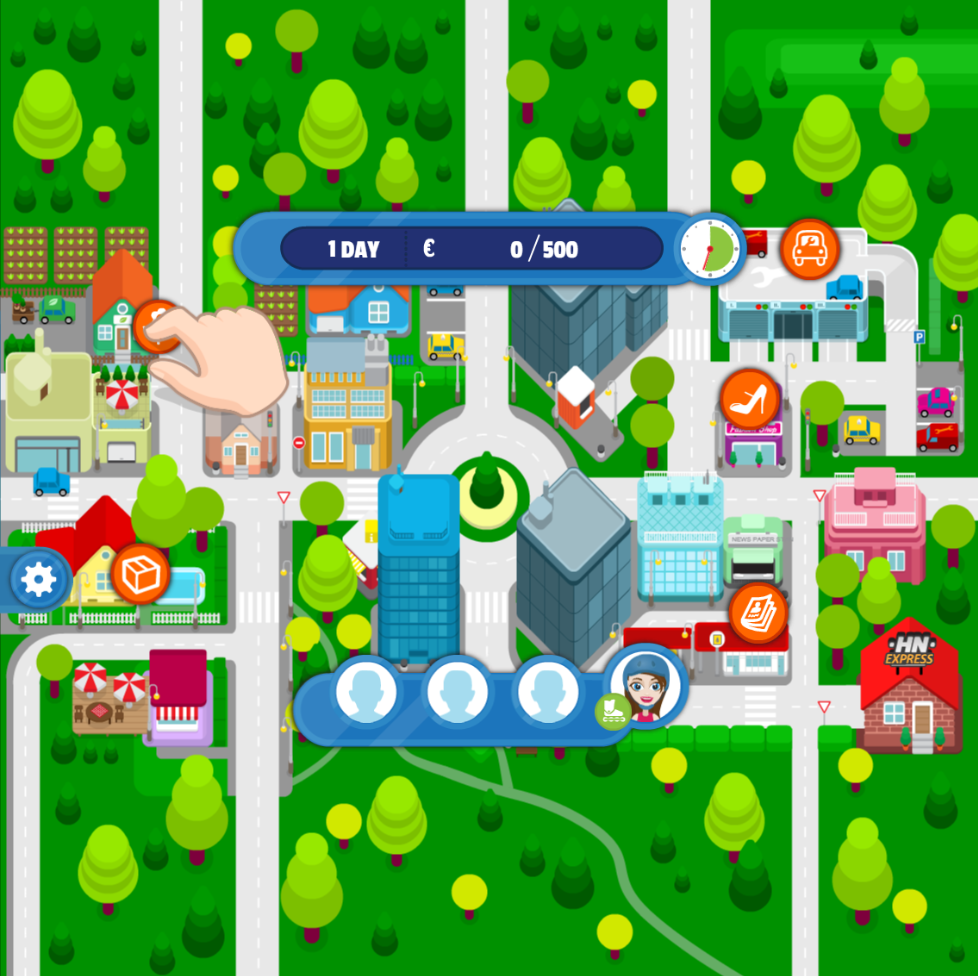978x976 pixels.
Task: Tap the third empty character slot
Action: pos(548,692)
